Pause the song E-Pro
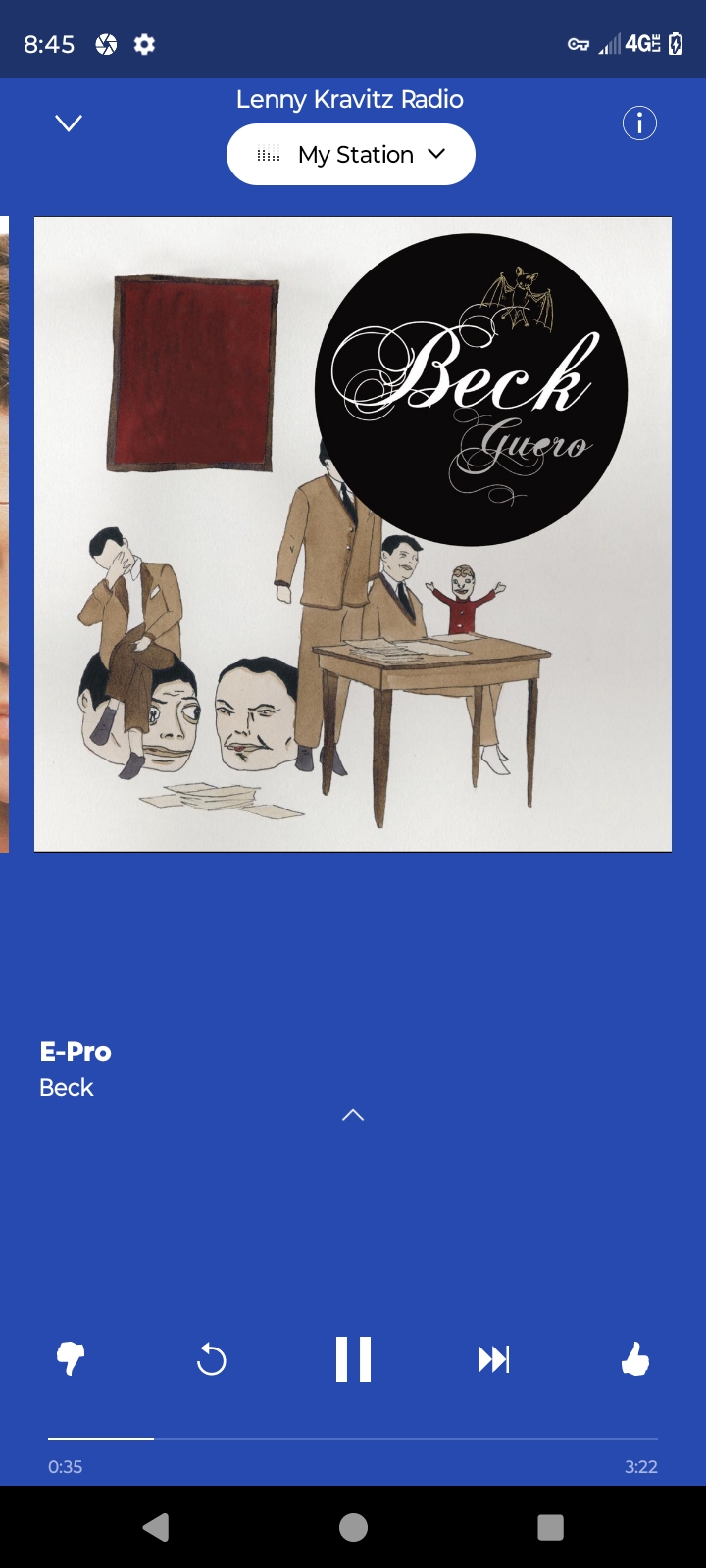 (353, 1359)
